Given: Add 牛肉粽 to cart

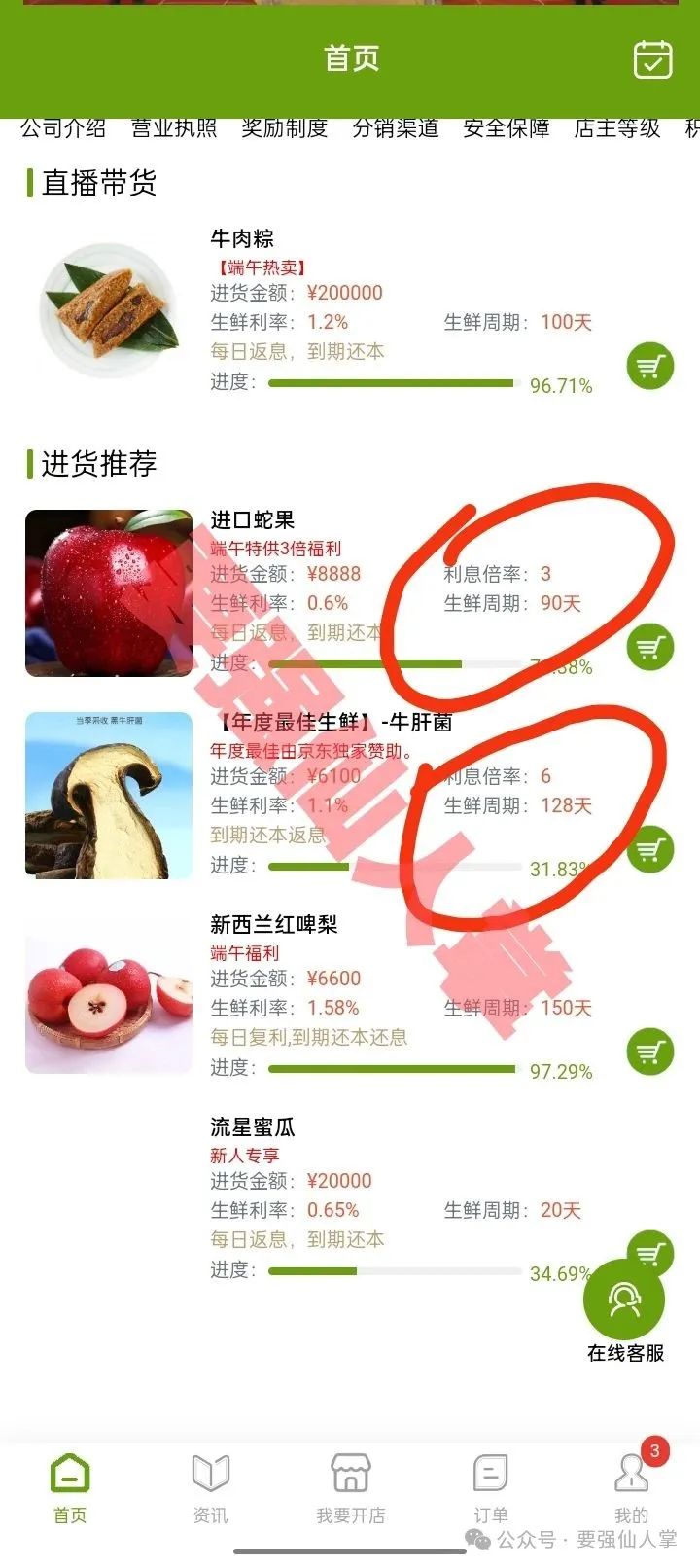Looking at the screenshot, I should click(x=650, y=367).
